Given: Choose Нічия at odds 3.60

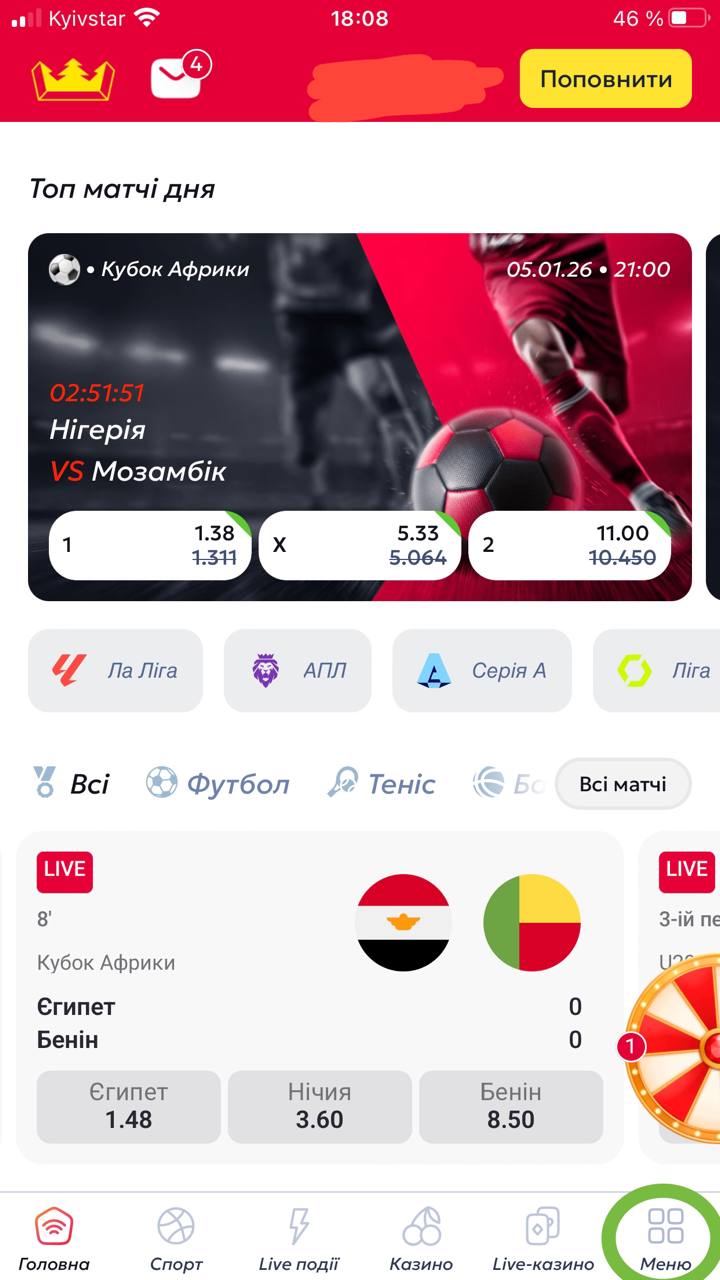Looking at the screenshot, I should coord(319,1106).
